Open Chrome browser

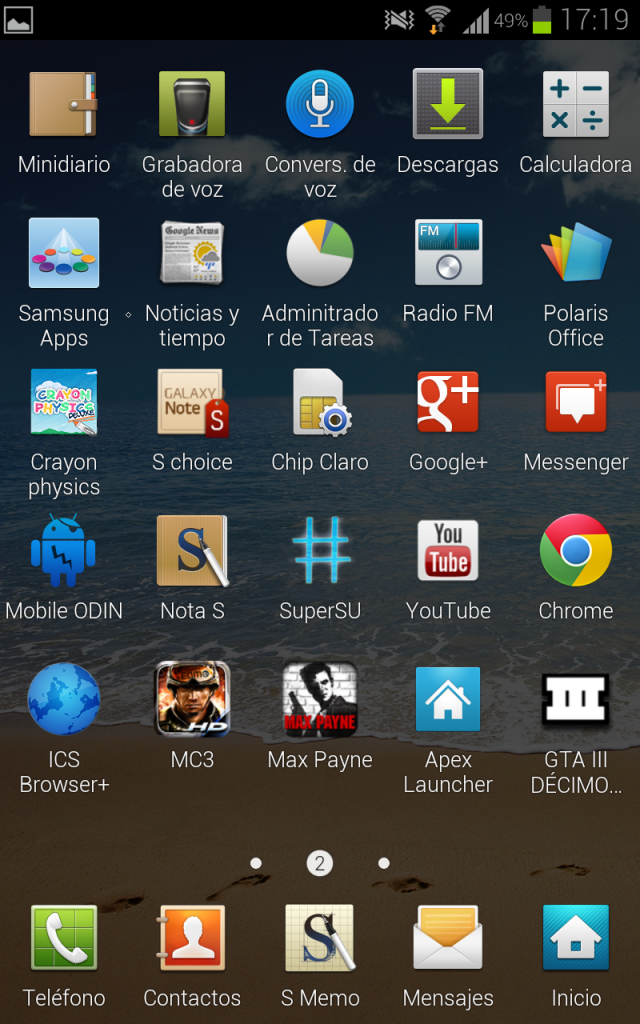(x=576, y=551)
